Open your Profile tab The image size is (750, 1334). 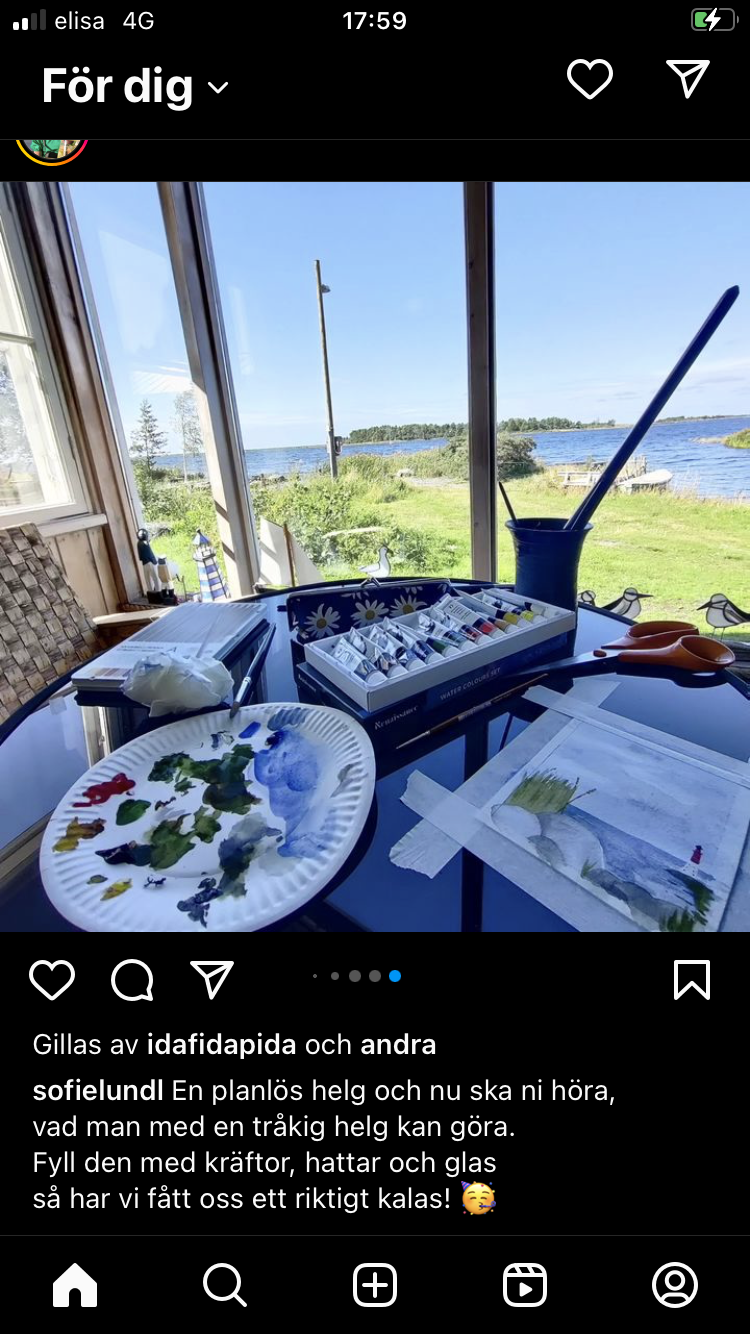(x=675, y=1285)
